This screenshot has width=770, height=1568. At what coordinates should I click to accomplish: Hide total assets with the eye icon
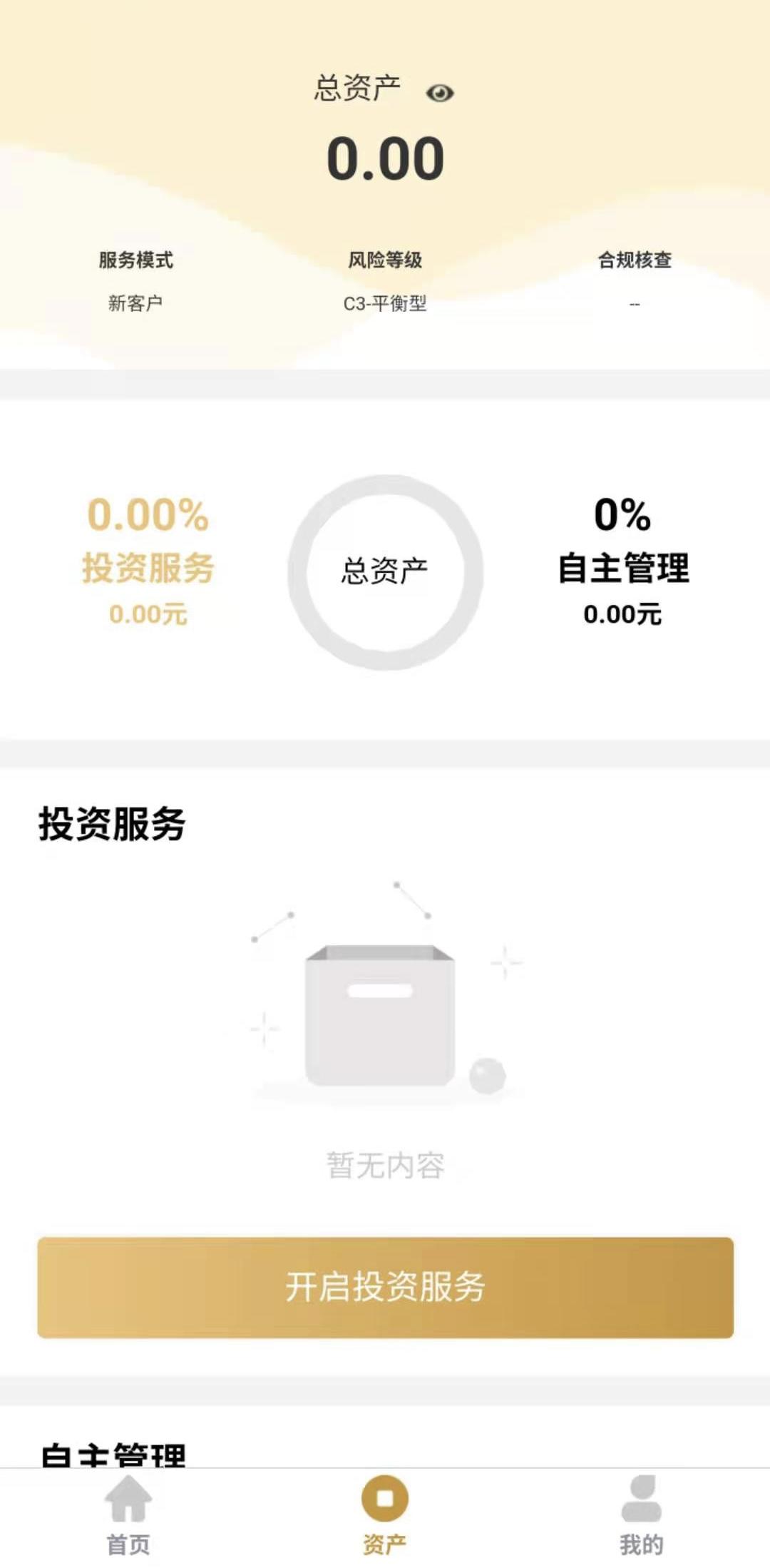(439, 93)
